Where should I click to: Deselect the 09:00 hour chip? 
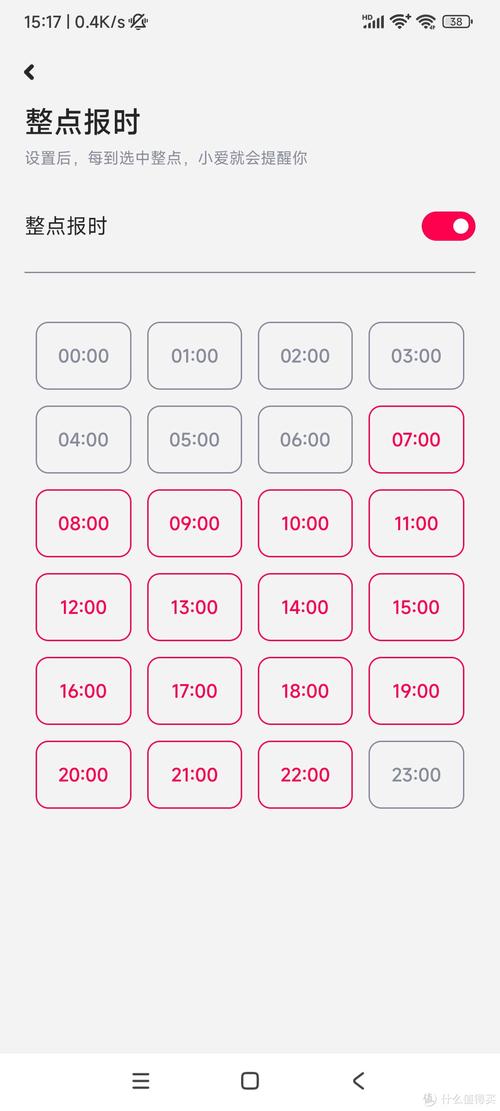(x=195, y=523)
